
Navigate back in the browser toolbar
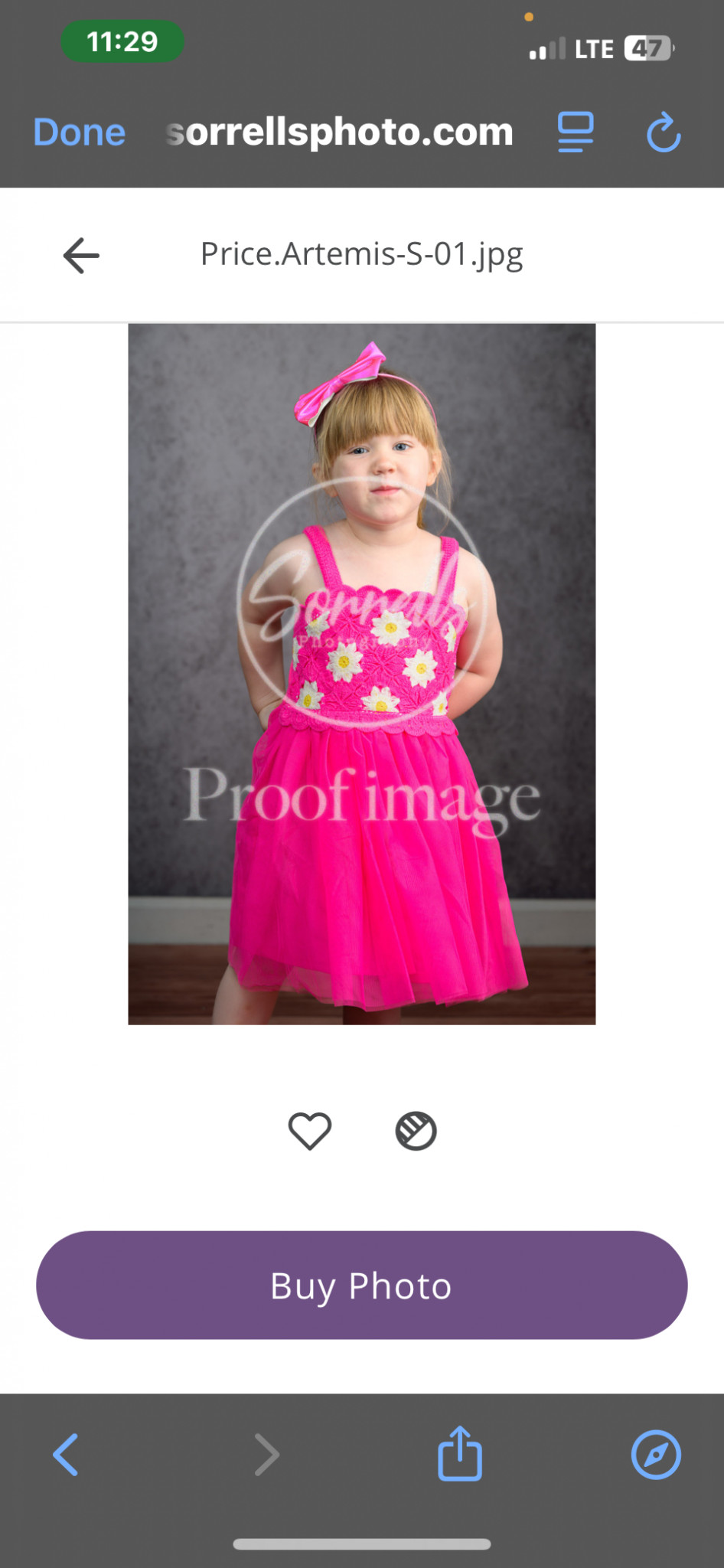[66, 1454]
